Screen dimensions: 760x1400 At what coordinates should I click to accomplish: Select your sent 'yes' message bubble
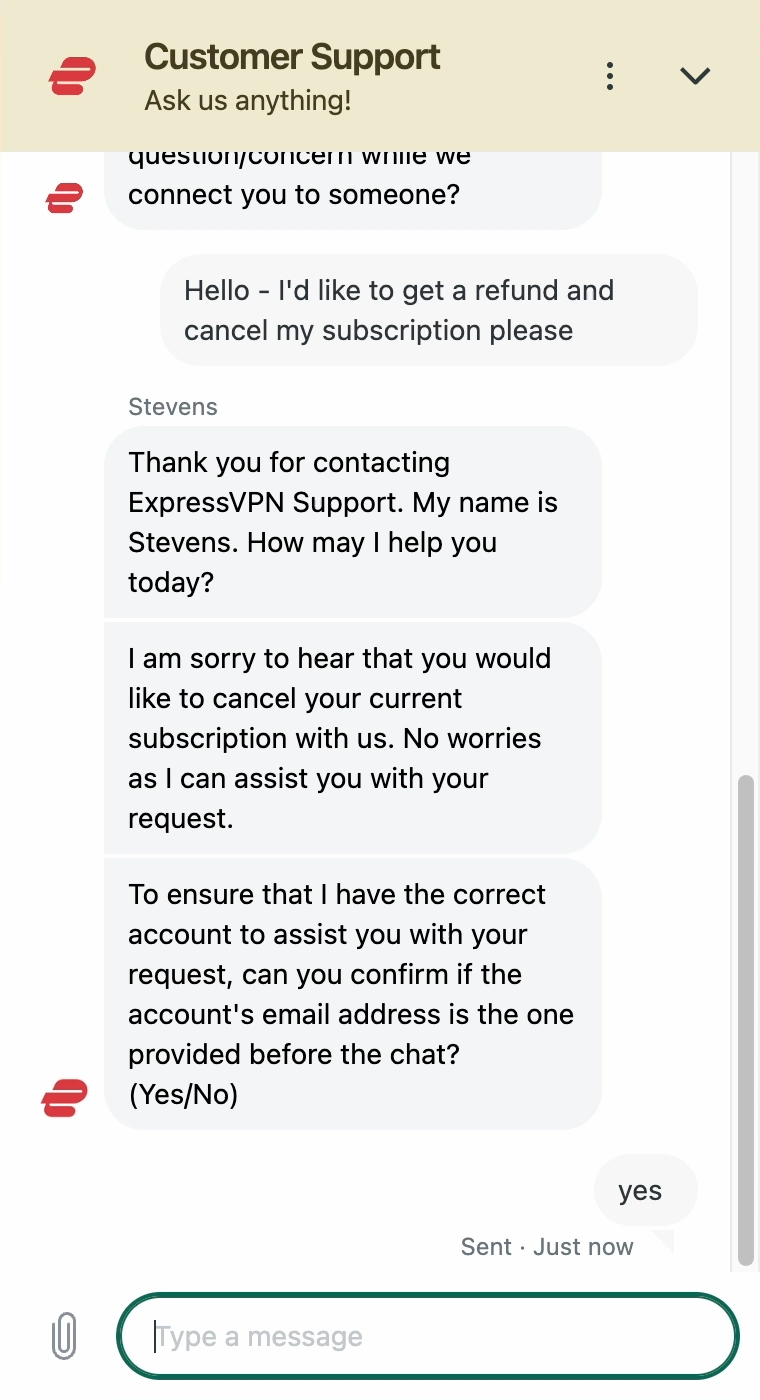click(645, 1191)
